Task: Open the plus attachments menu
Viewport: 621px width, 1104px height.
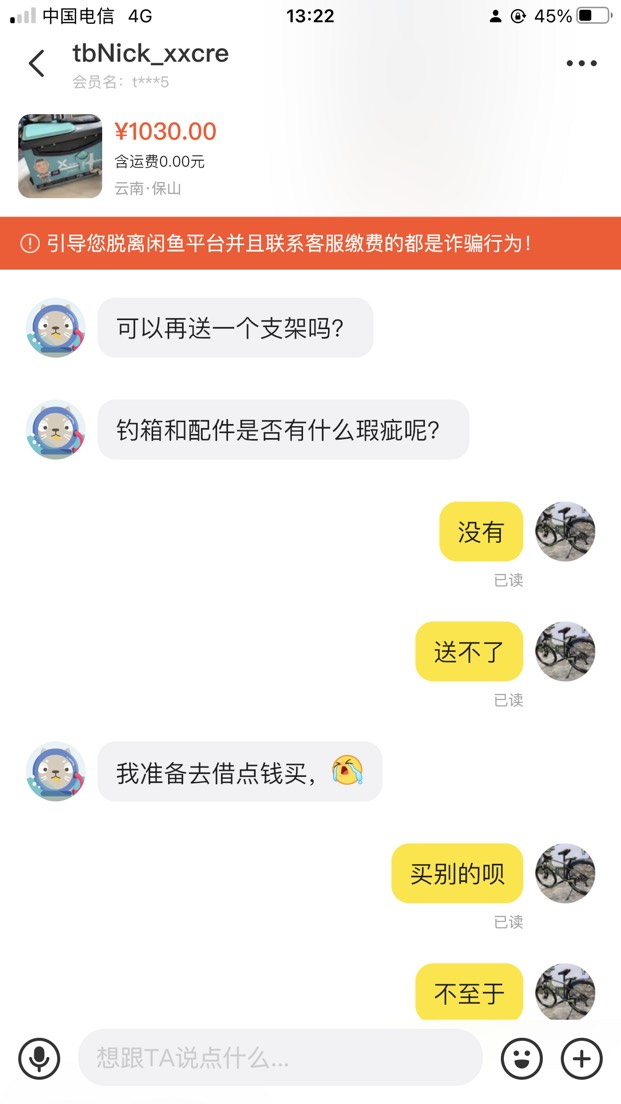Action: pos(582,1058)
